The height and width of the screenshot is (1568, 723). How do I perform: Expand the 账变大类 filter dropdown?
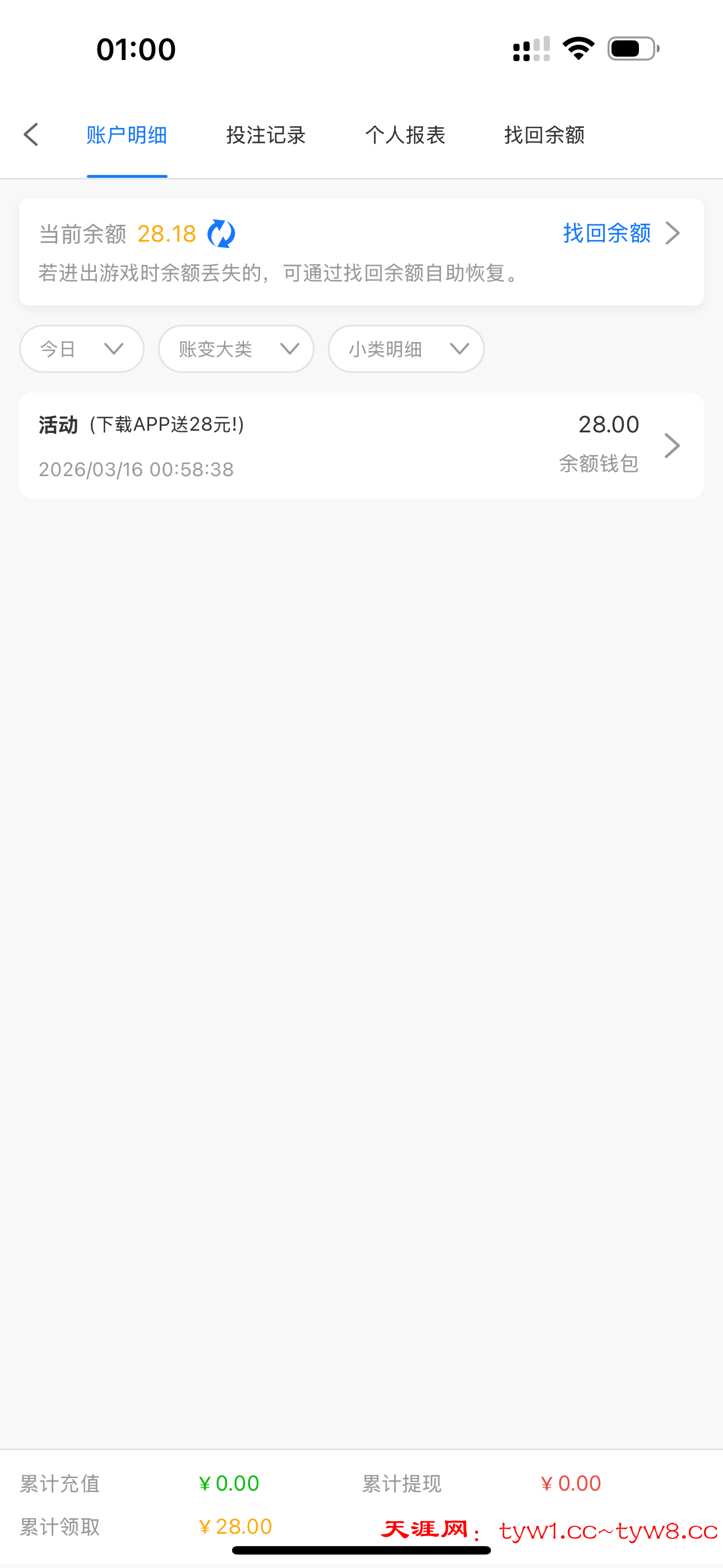click(236, 349)
